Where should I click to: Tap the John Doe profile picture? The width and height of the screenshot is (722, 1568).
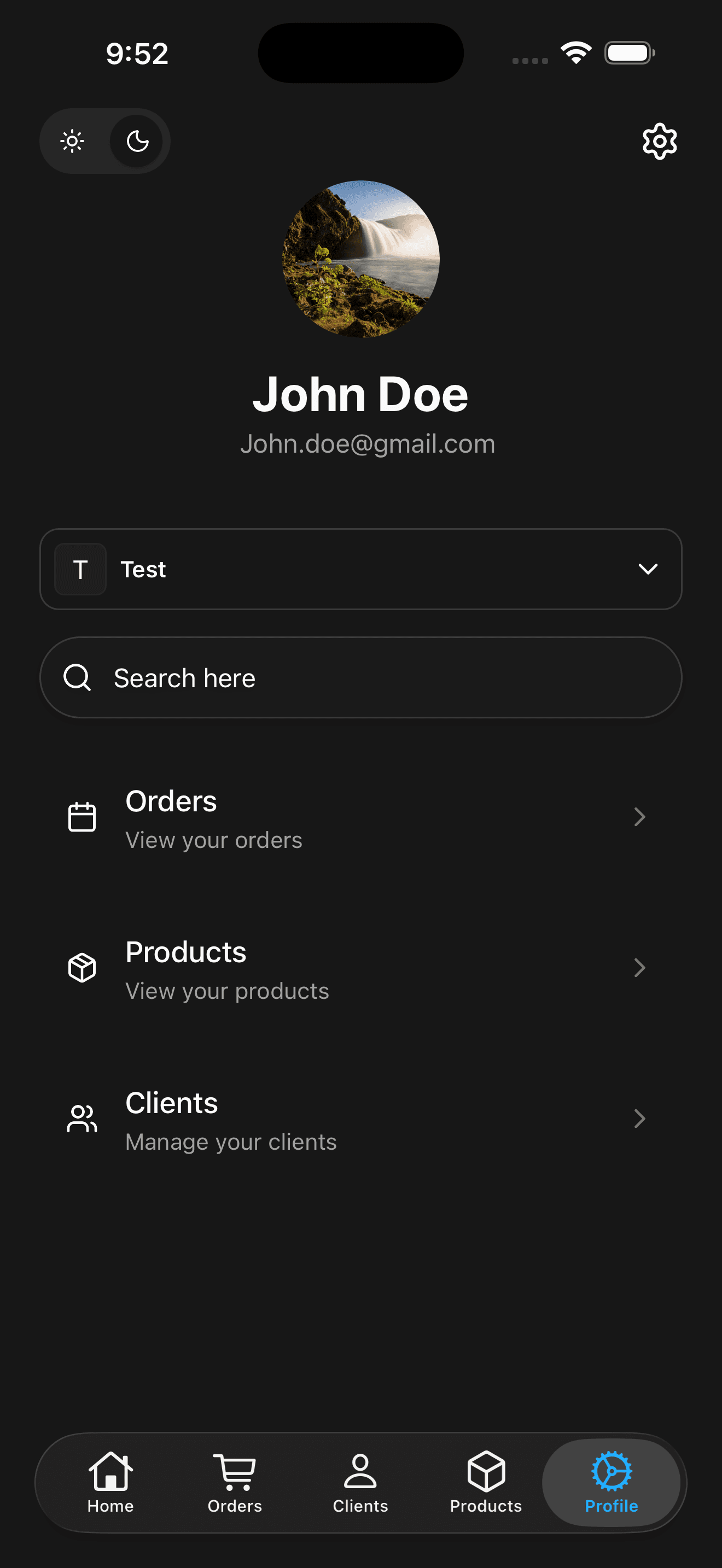(360, 258)
